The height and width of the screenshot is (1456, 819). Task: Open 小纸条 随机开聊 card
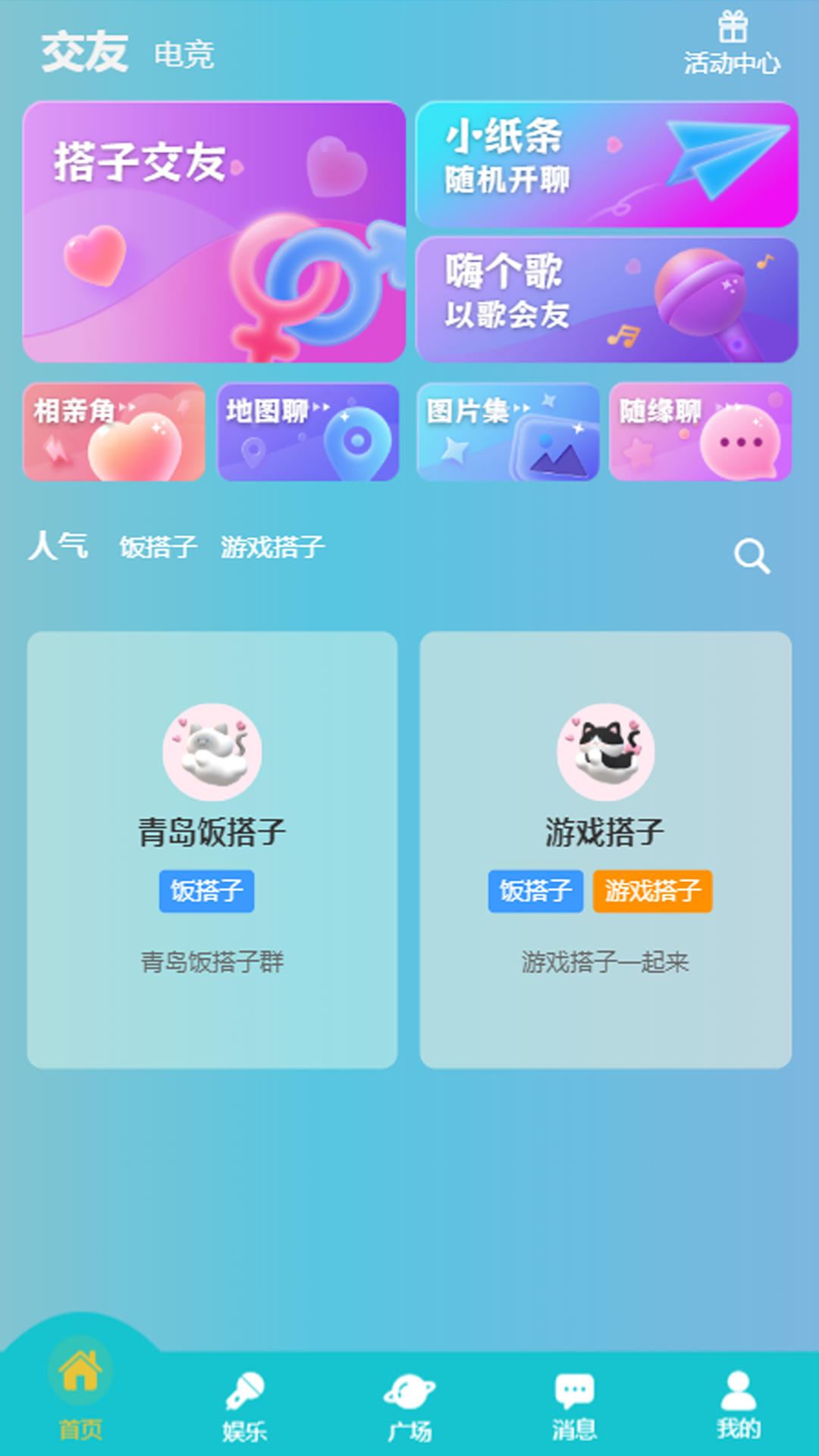coord(607,165)
